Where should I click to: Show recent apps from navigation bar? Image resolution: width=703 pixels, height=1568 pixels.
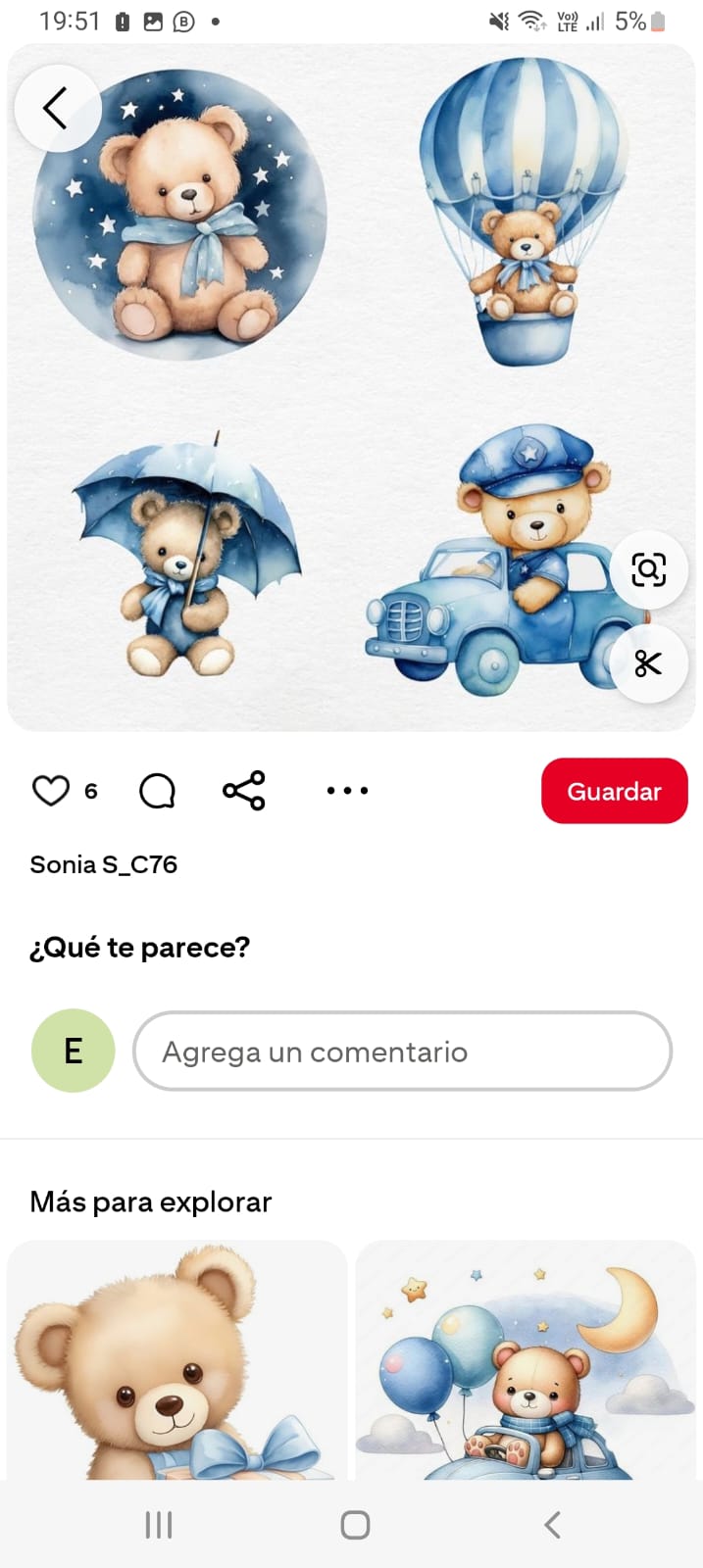pyautogui.click(x=159, y=1525)
